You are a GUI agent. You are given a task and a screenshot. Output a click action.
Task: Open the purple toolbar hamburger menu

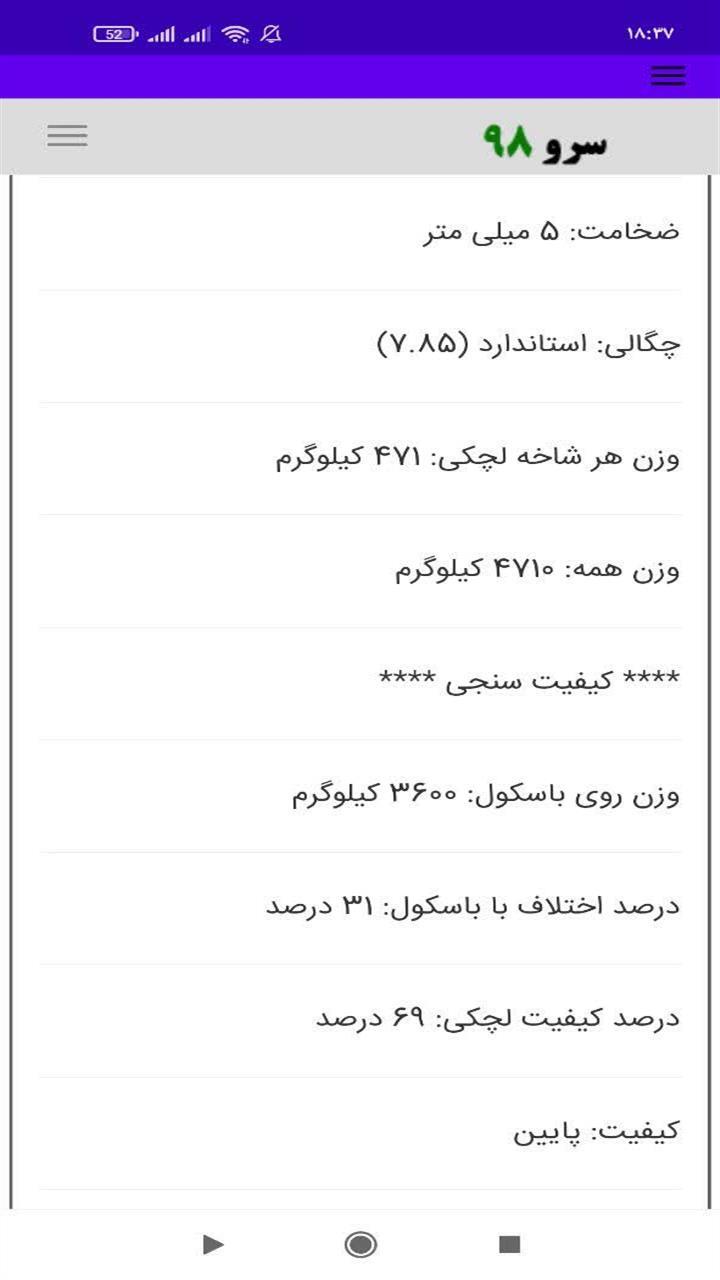pyautogui.click(x=667, y=75)
